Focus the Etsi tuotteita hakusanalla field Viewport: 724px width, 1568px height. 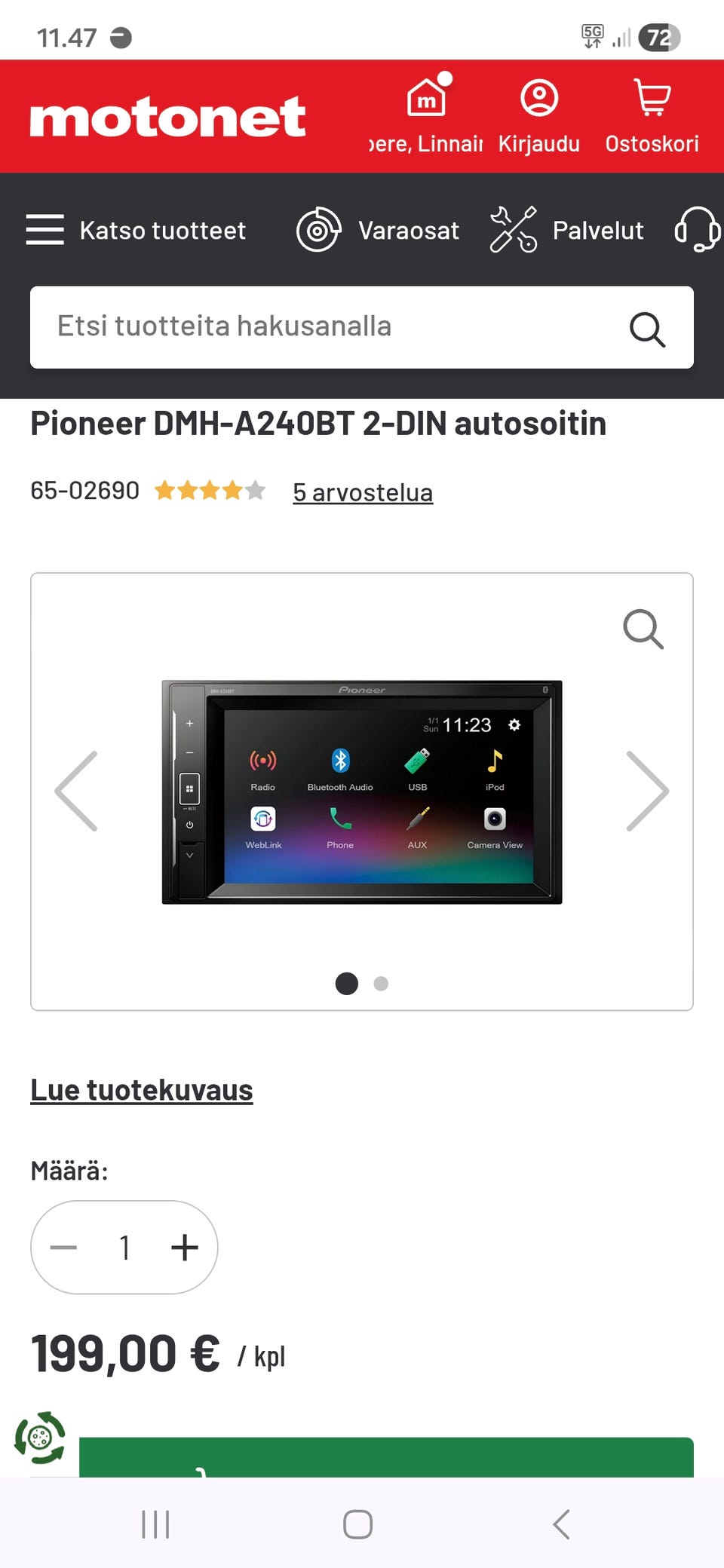324,326
